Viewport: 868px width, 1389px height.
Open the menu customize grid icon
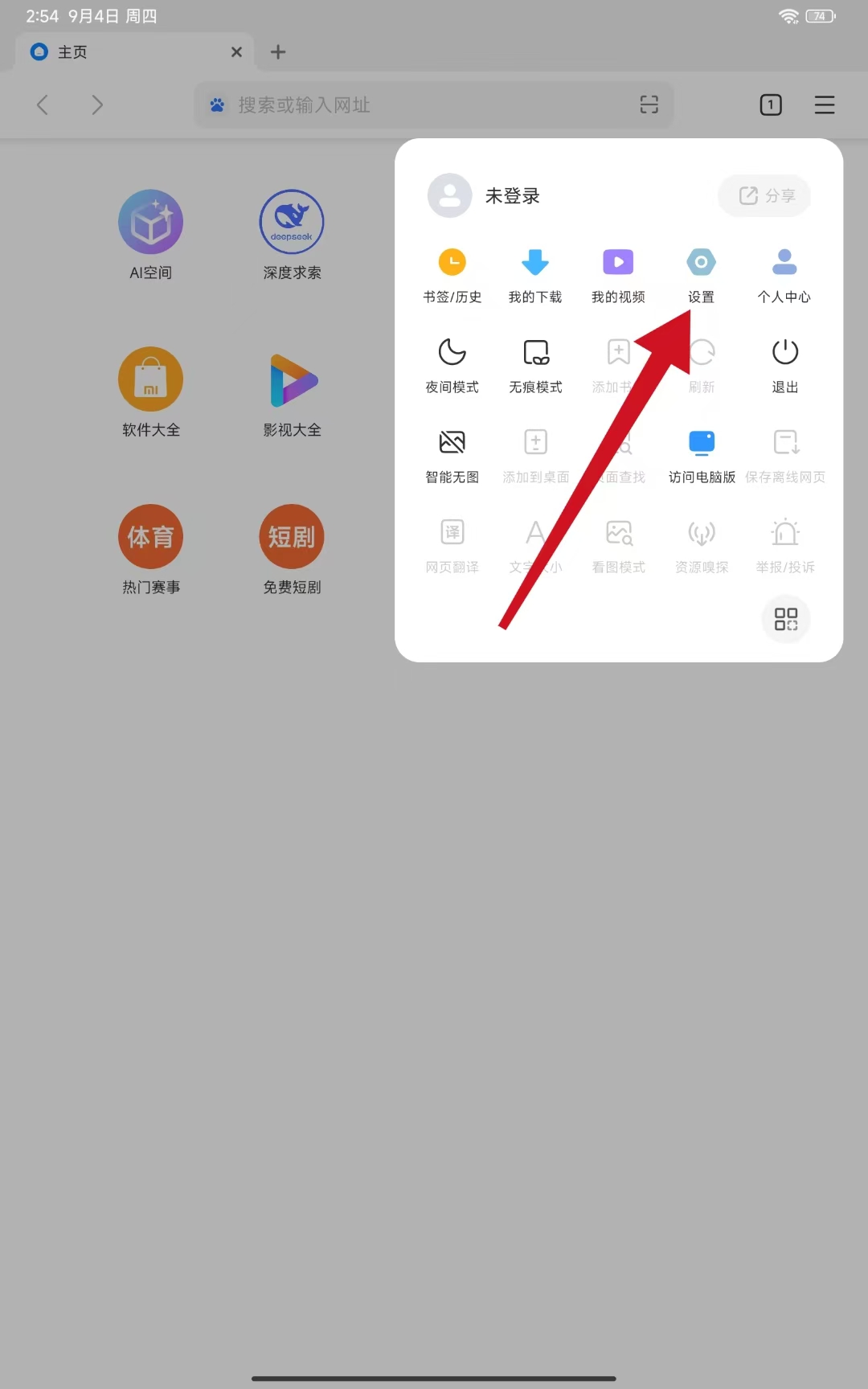(x=785, y=619)
